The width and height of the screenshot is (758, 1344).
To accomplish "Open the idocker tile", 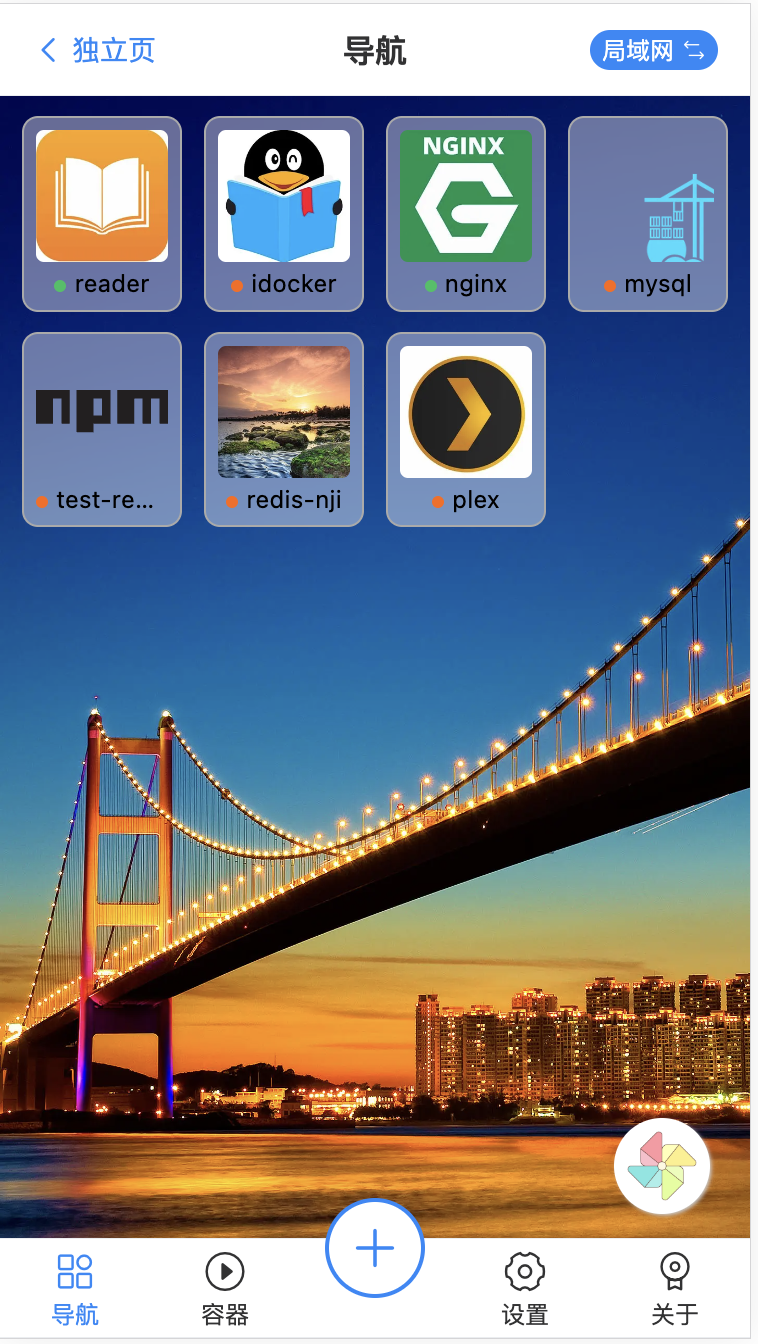I will pyautogui.click(x=284, y=213).
